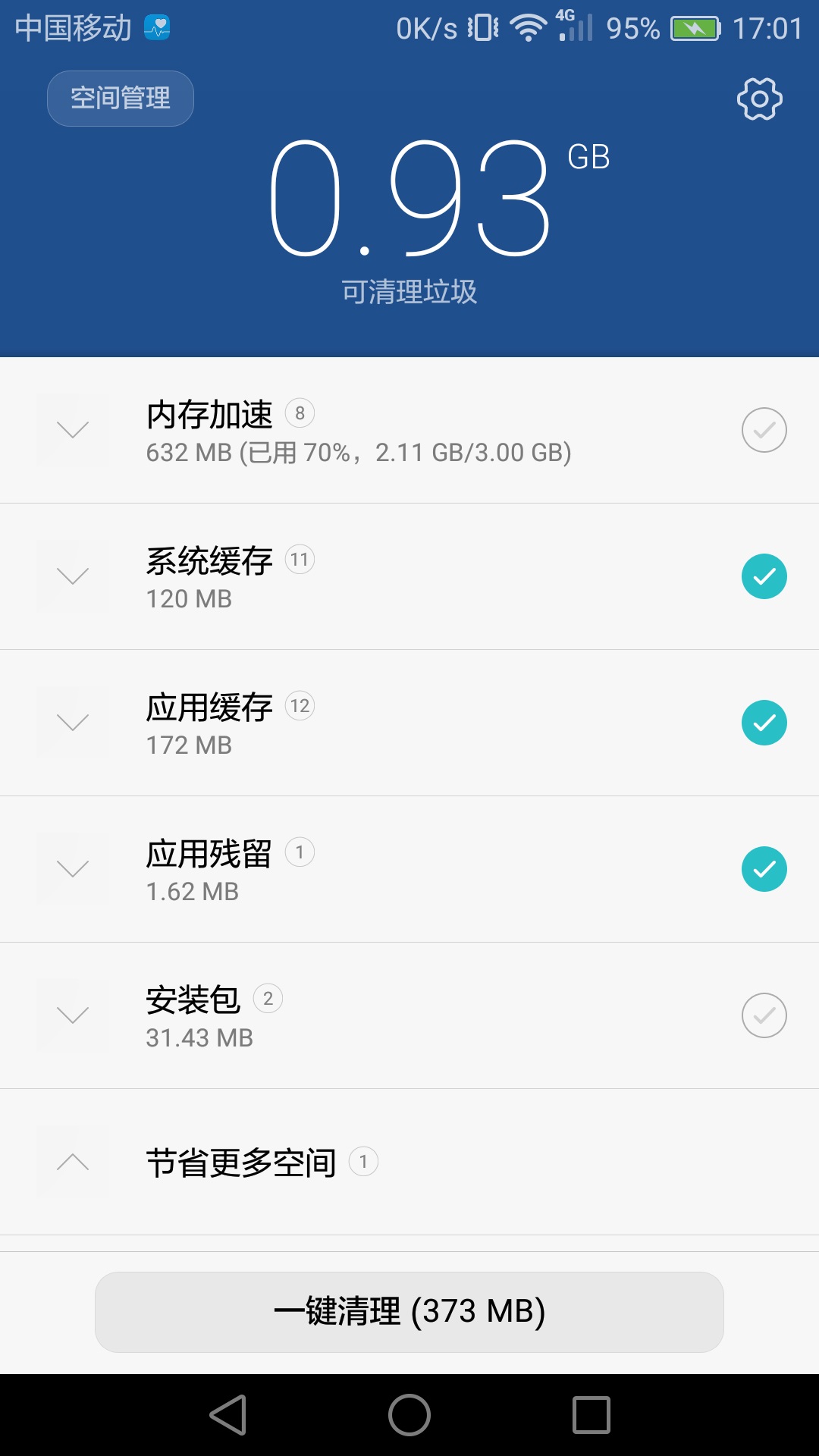Image resolution: width=819 pixels, height=1456 pixels.
Task: Select the 安装包 checkbox
Action: tap(764, 1015)
